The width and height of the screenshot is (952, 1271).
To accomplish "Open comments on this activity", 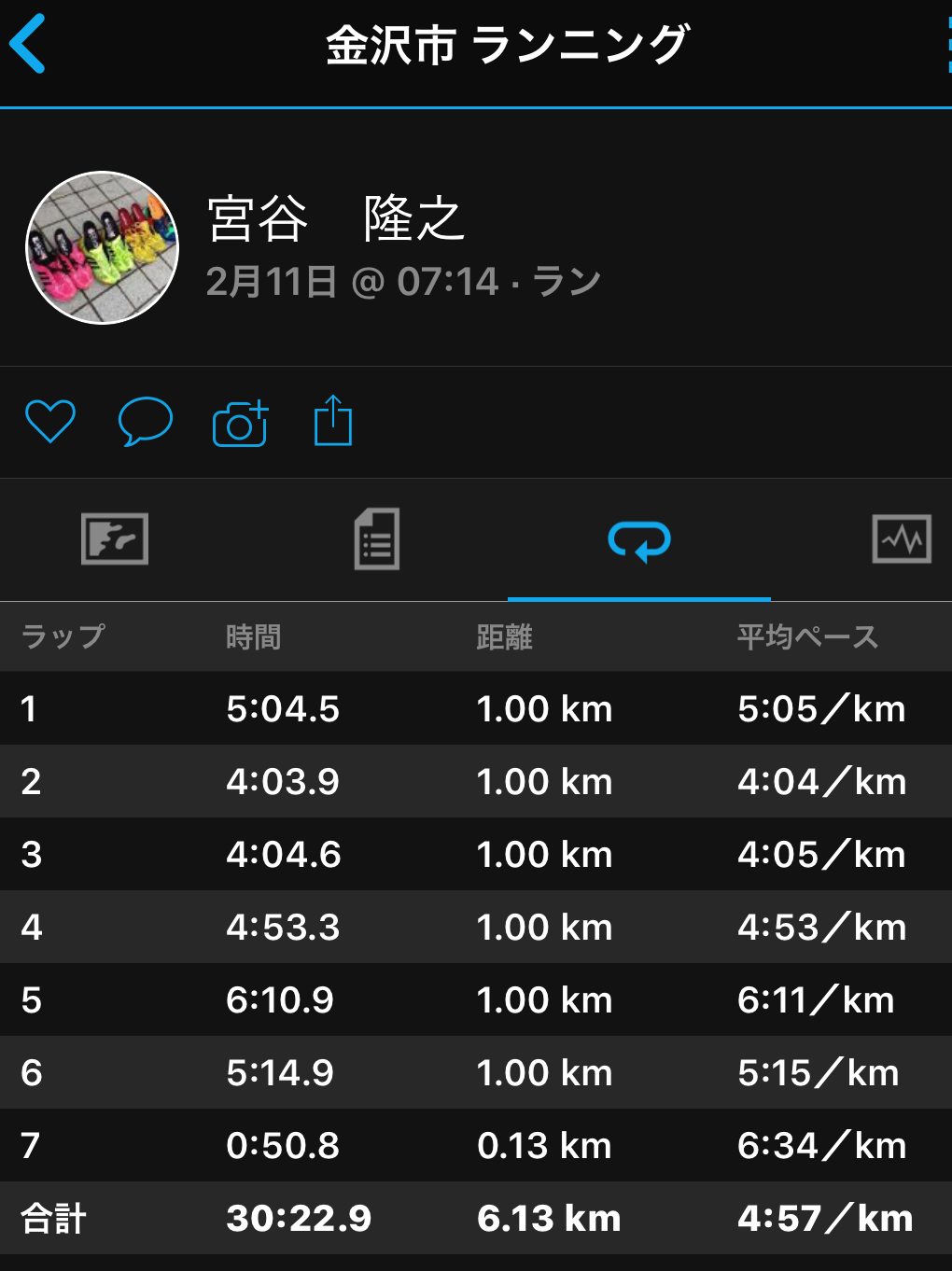I will 146,421.
